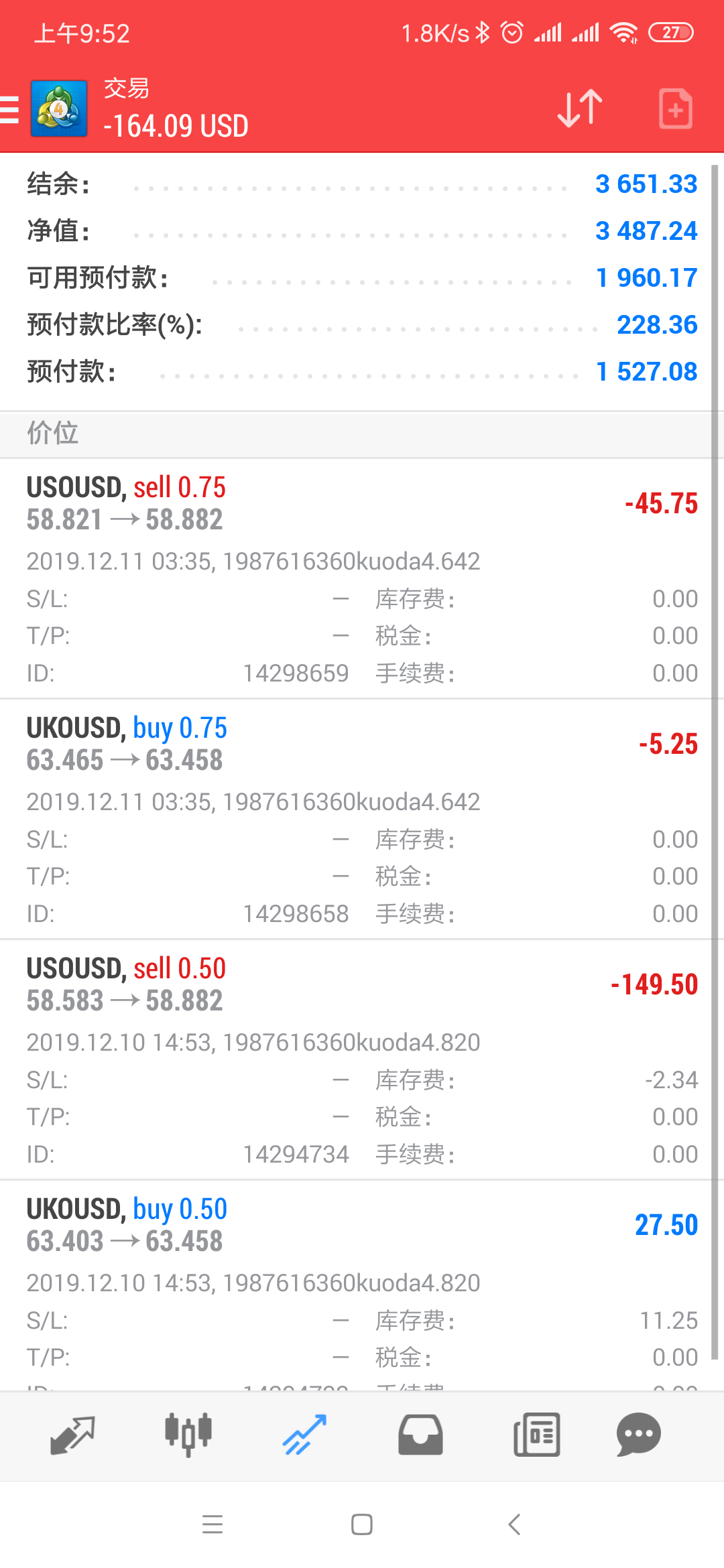Go back with the system back button

[x=514, y=1524]
